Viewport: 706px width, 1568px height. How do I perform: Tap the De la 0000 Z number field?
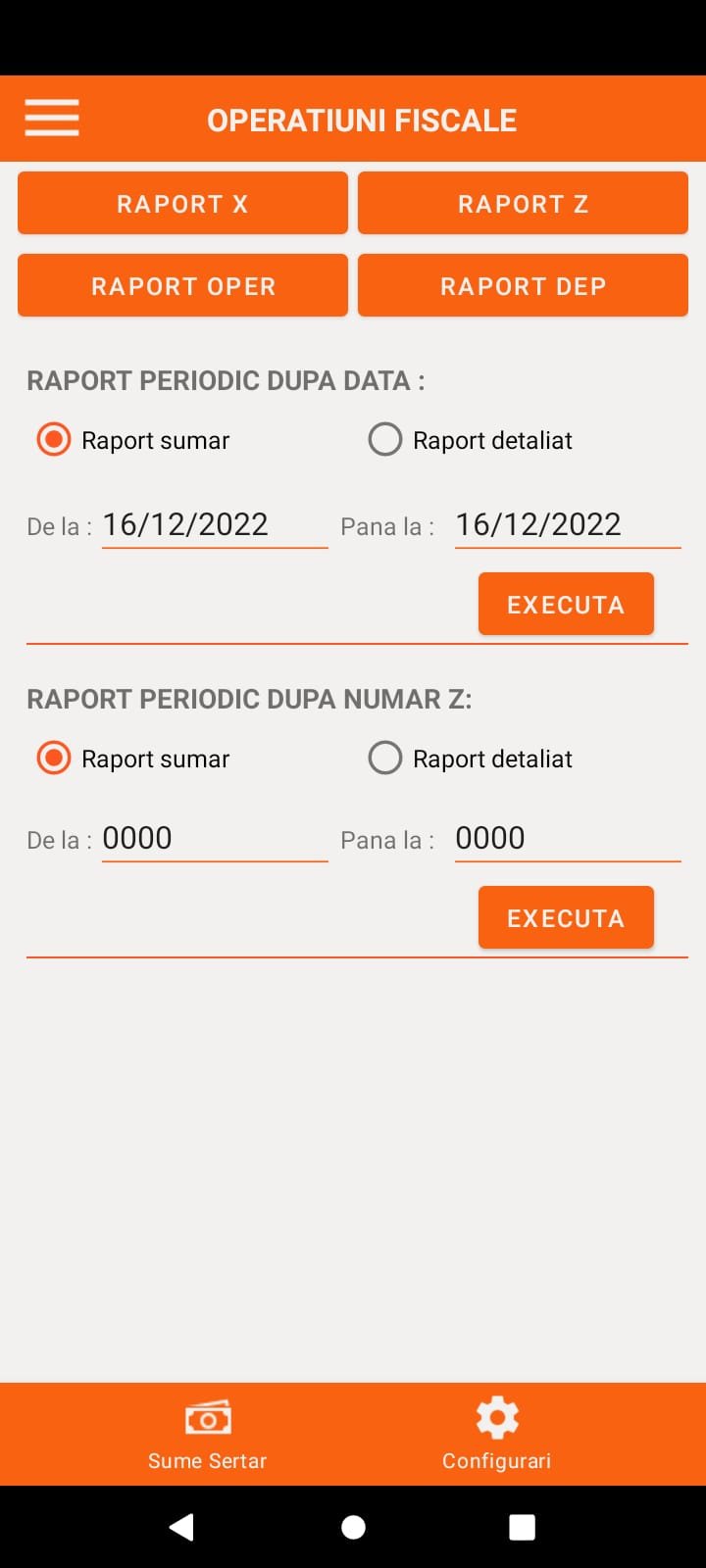(x=214, y=838)
